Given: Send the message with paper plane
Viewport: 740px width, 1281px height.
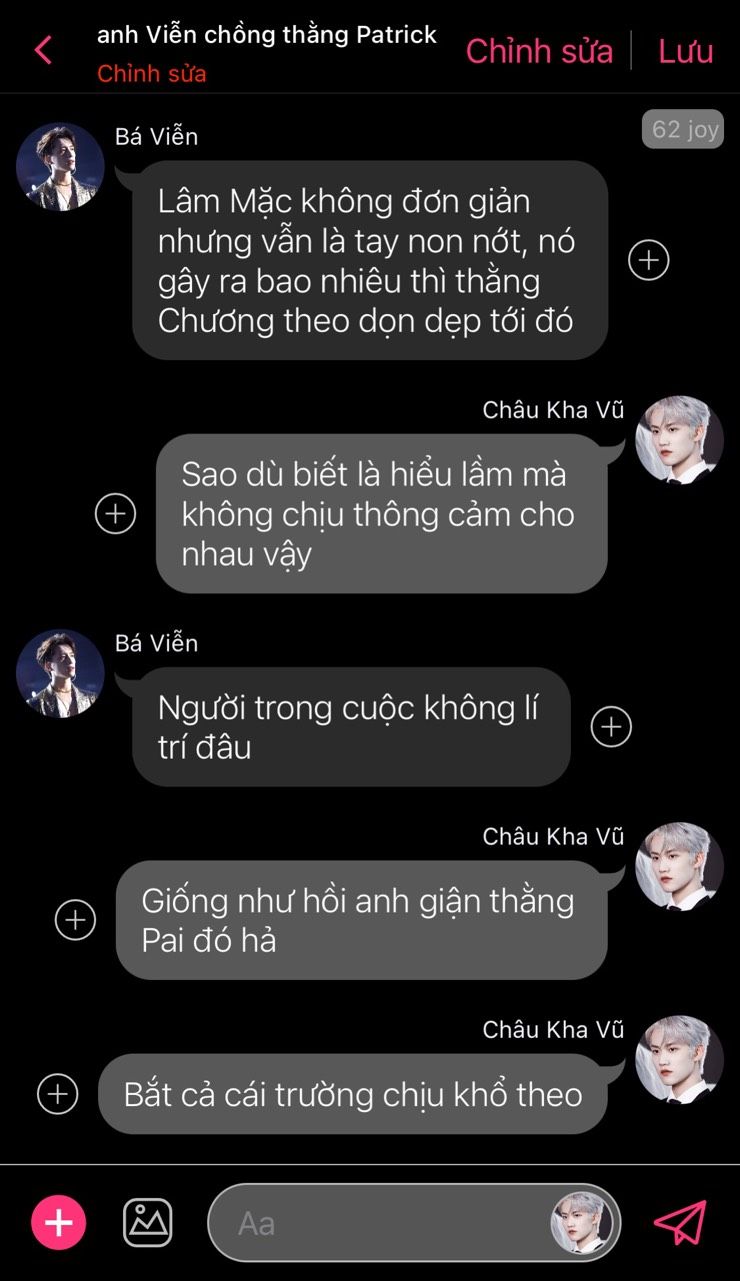Looking at the screenshot, I should 680,1222.
